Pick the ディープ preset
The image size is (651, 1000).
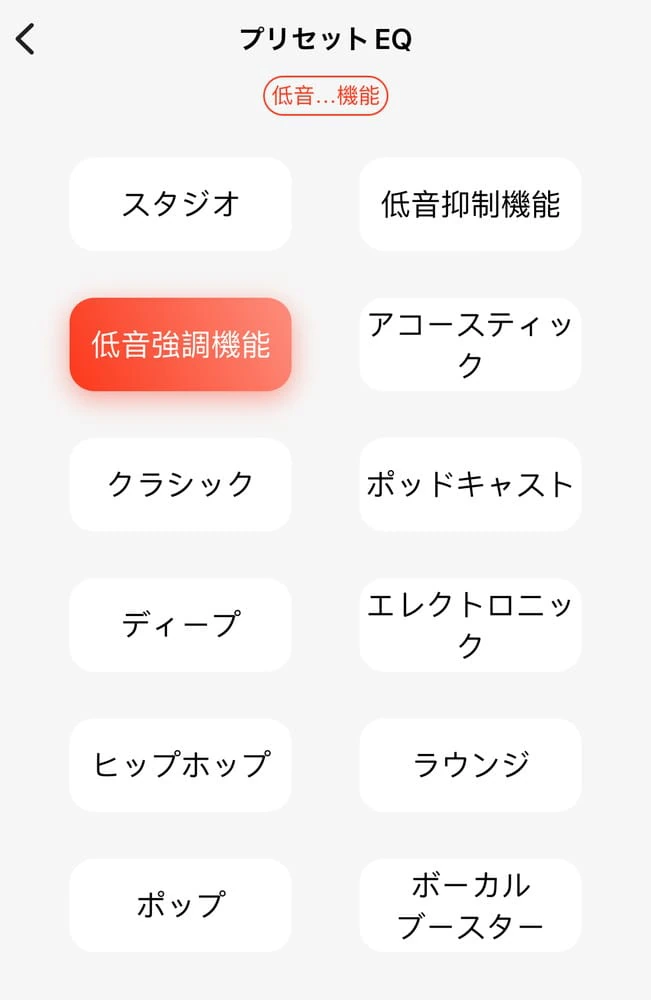click(x=180, y=624)
